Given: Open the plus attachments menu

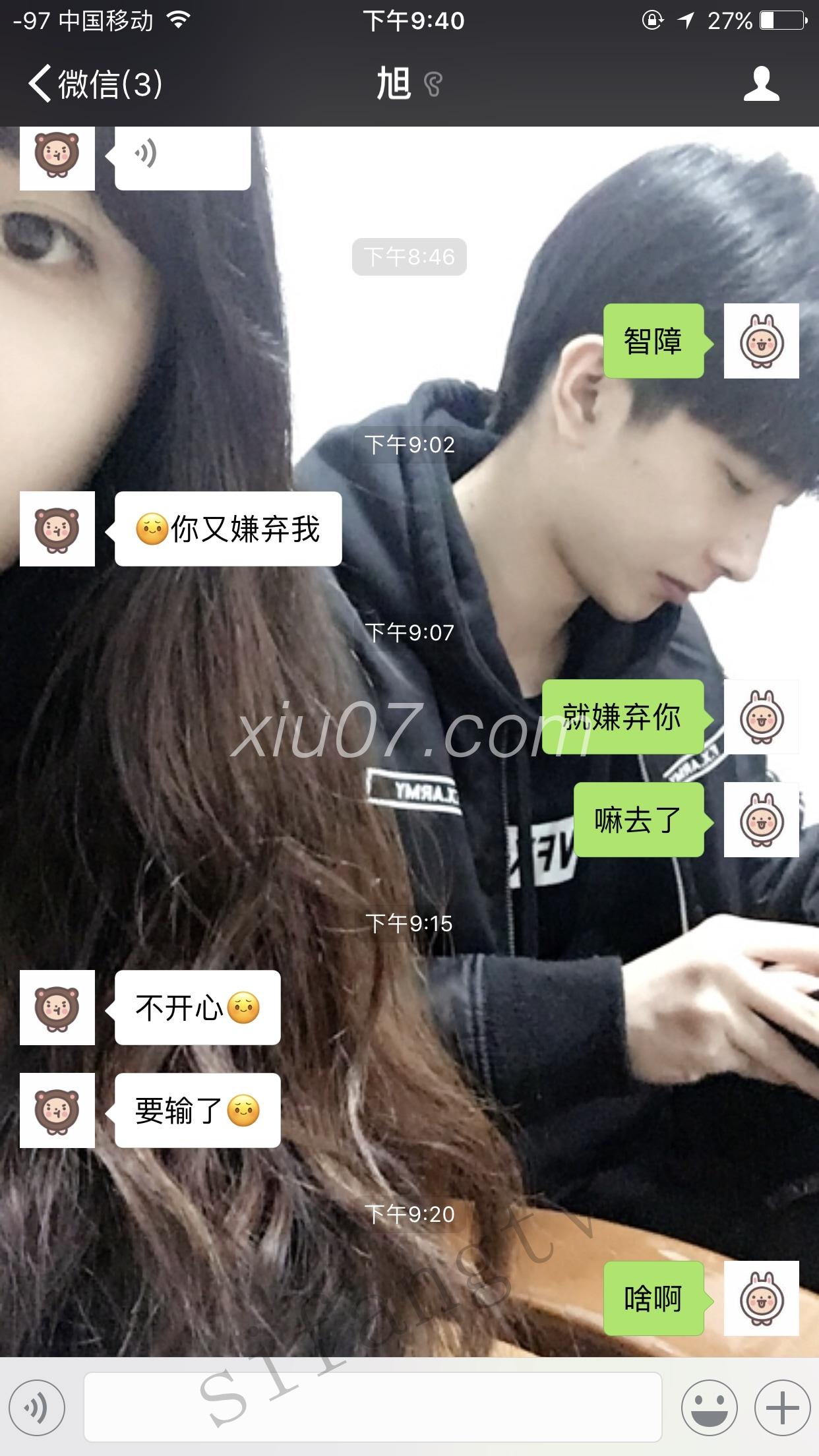Looking at the screenshot, I should [782, 1407].
